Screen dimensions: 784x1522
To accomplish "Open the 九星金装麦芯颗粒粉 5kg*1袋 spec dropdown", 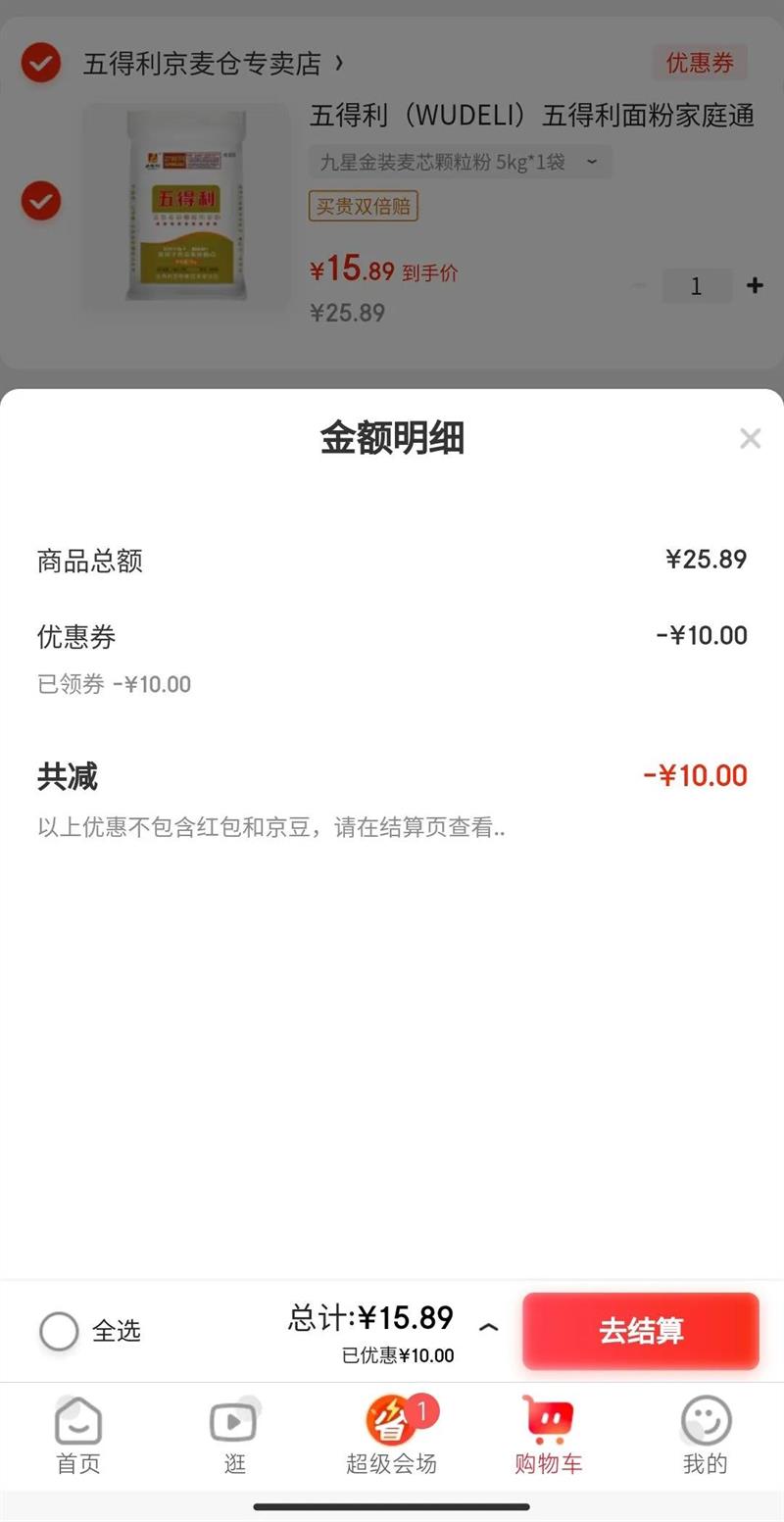I will point(461,162).
